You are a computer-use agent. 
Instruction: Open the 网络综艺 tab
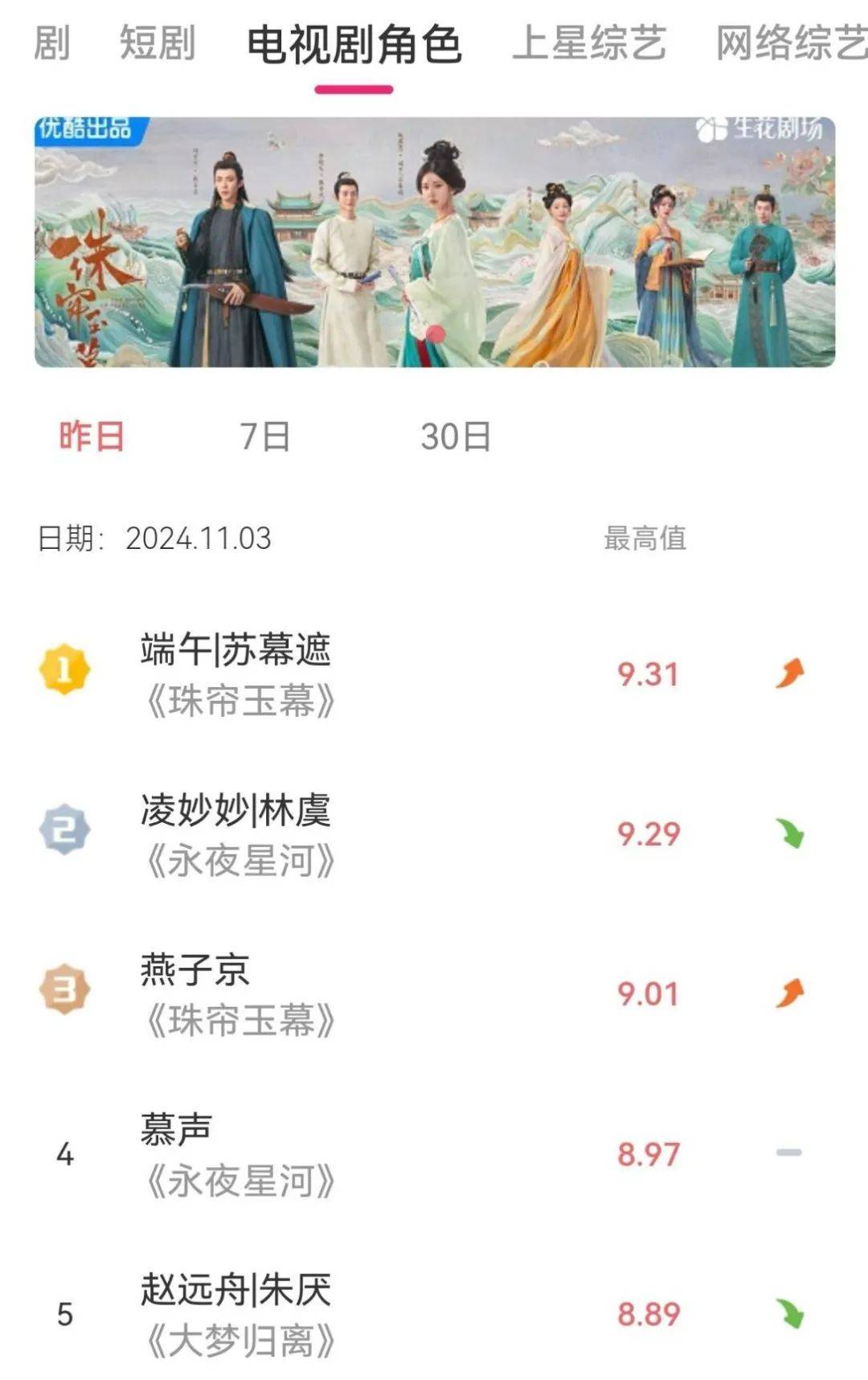791,43
